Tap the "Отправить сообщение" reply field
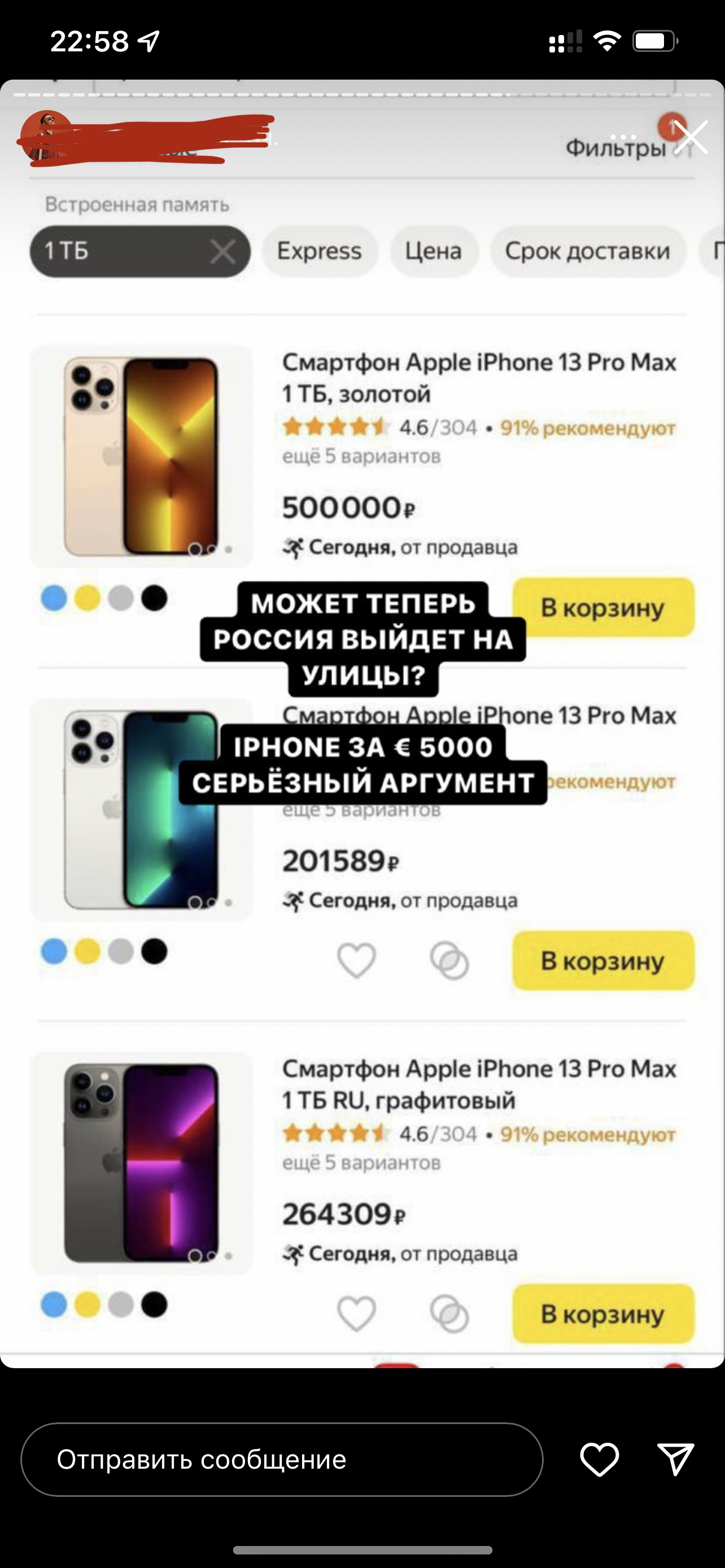The image size is (725, 1568). [x=282, y=1460]
